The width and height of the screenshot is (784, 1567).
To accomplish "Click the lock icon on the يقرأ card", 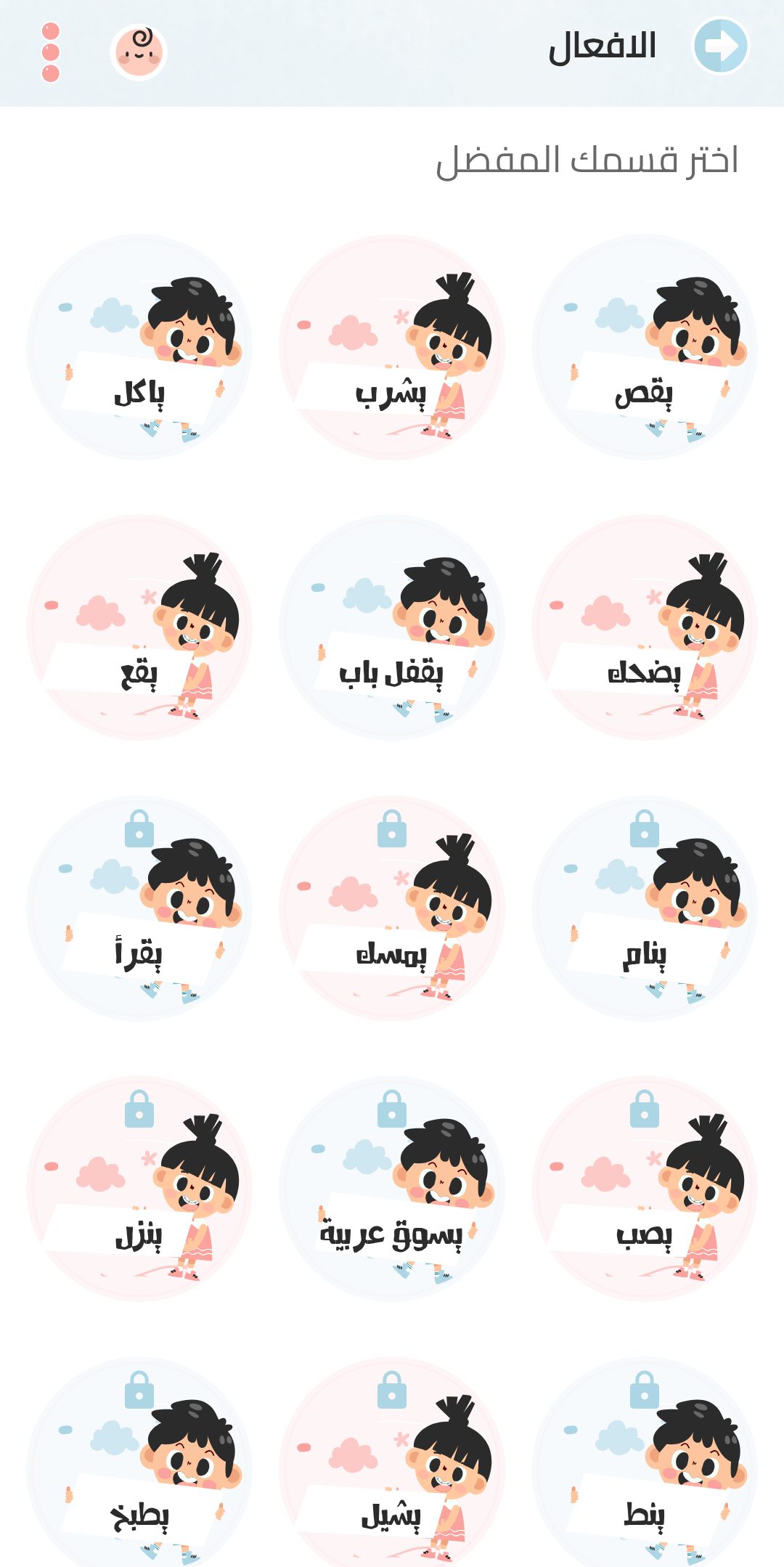I will (x=140, y=829).
